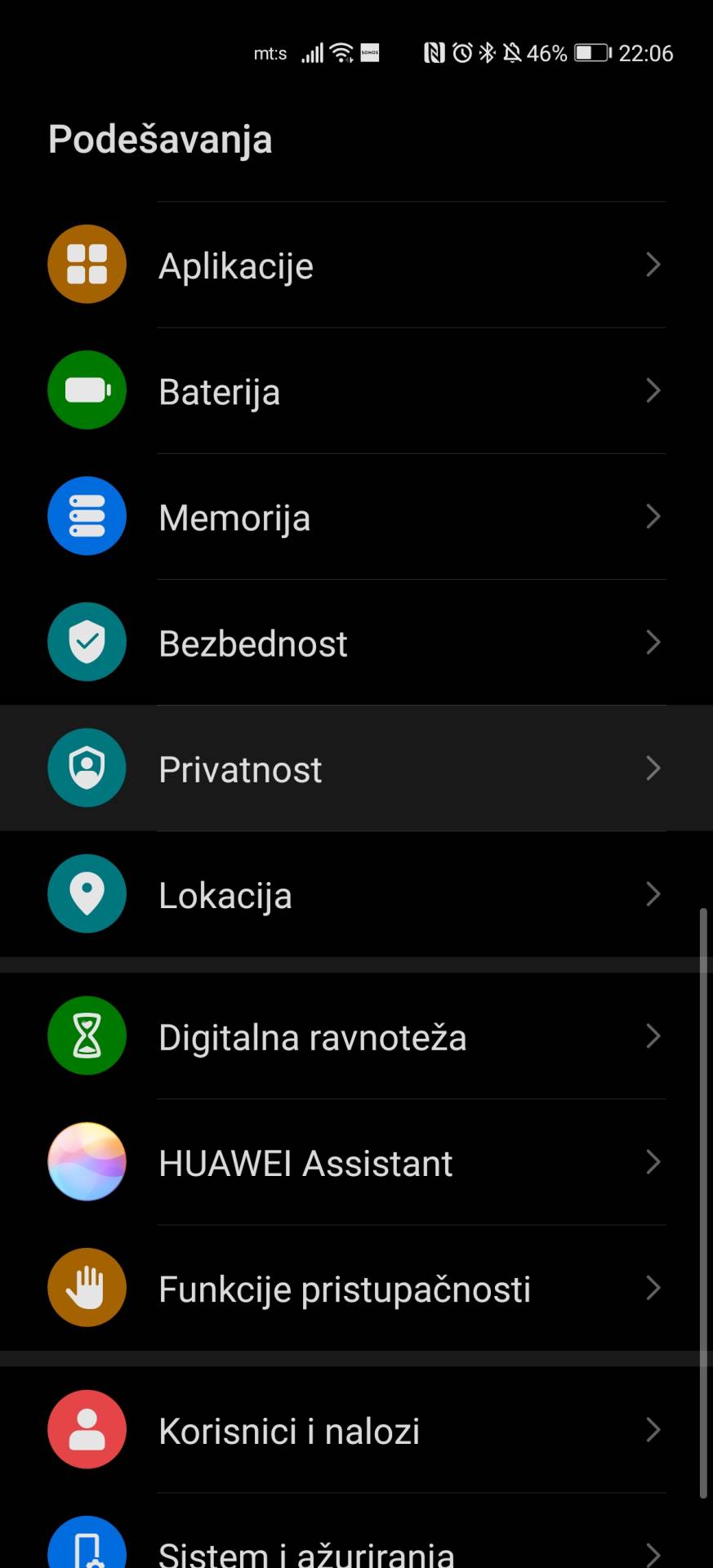Open the Baterija row

click(x=356, y=391)
